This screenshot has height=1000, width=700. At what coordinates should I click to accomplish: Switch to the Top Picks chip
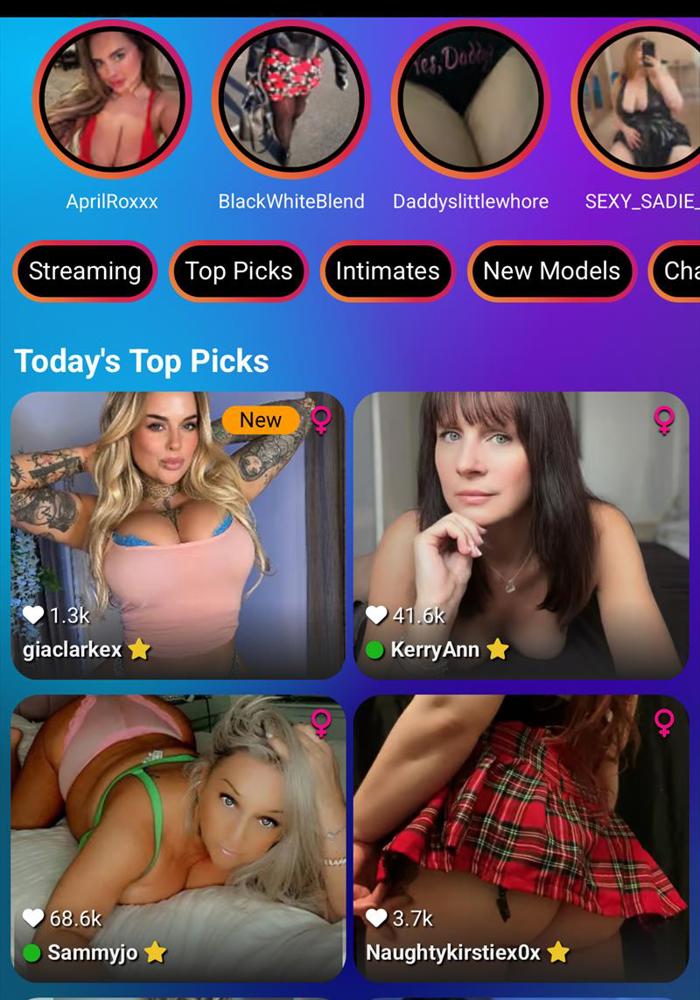239,271
